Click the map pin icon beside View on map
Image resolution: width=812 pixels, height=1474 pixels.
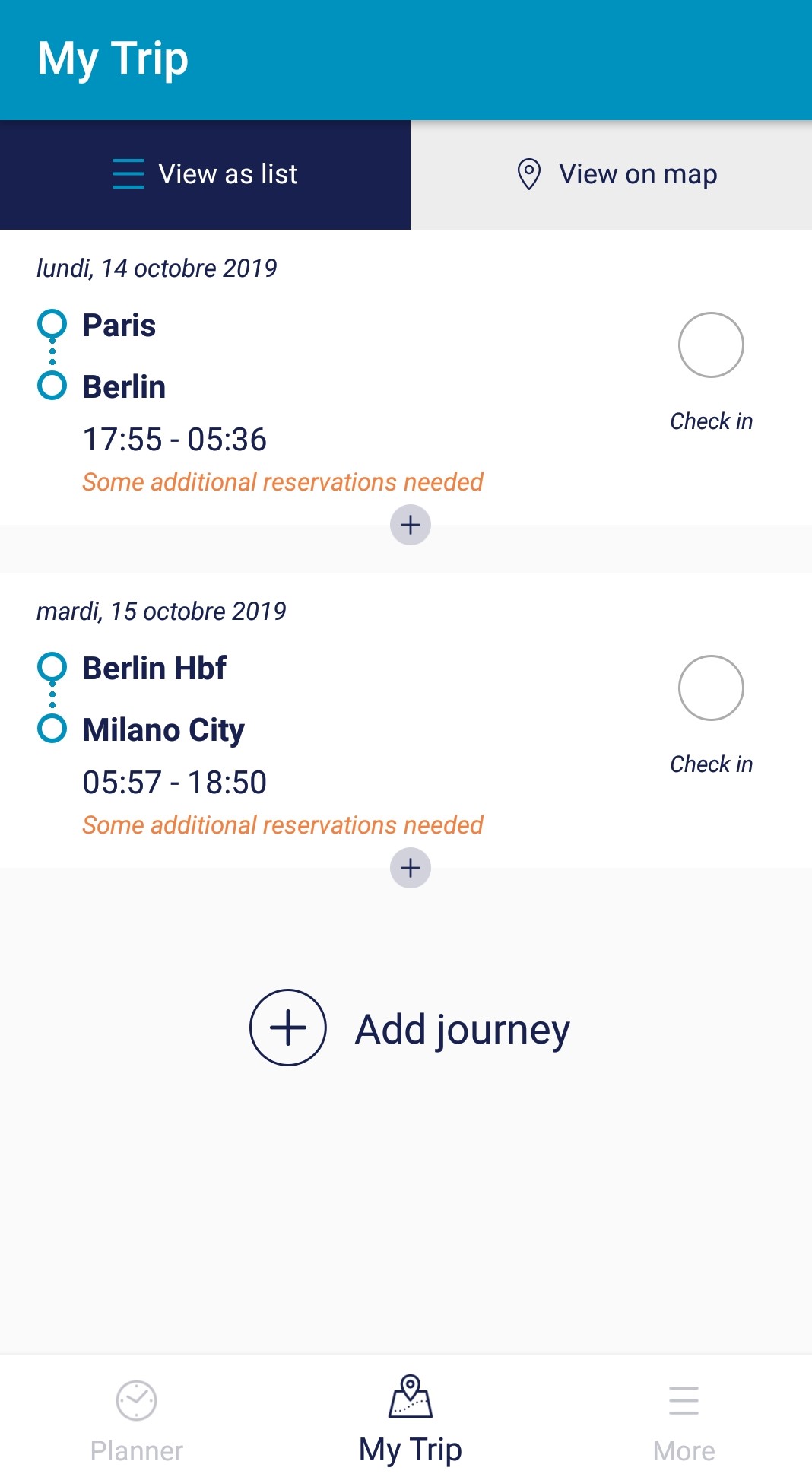[529, 173]
